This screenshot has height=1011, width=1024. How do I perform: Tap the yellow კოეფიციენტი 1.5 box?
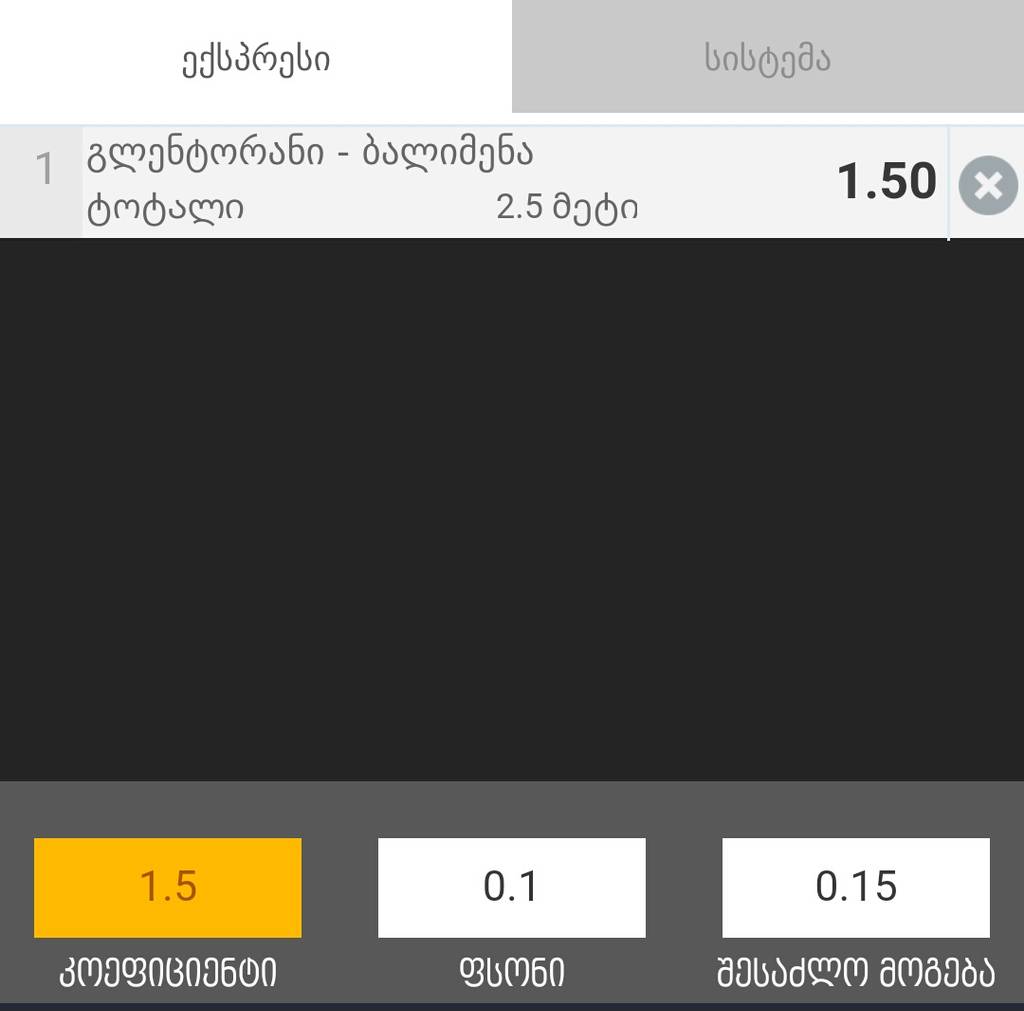[x=167, y=887]
